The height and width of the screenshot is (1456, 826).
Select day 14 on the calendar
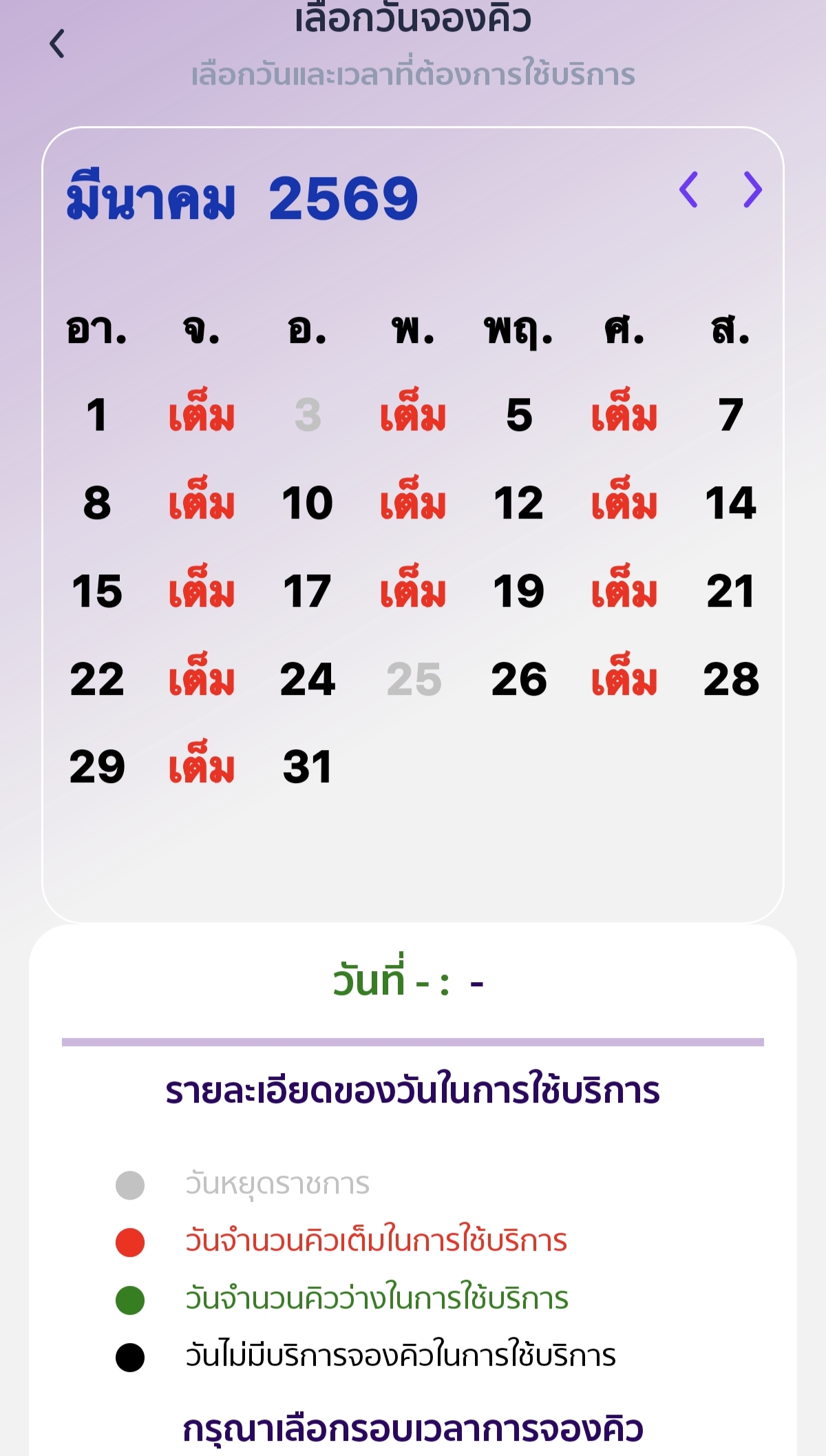tap(730, 503)
